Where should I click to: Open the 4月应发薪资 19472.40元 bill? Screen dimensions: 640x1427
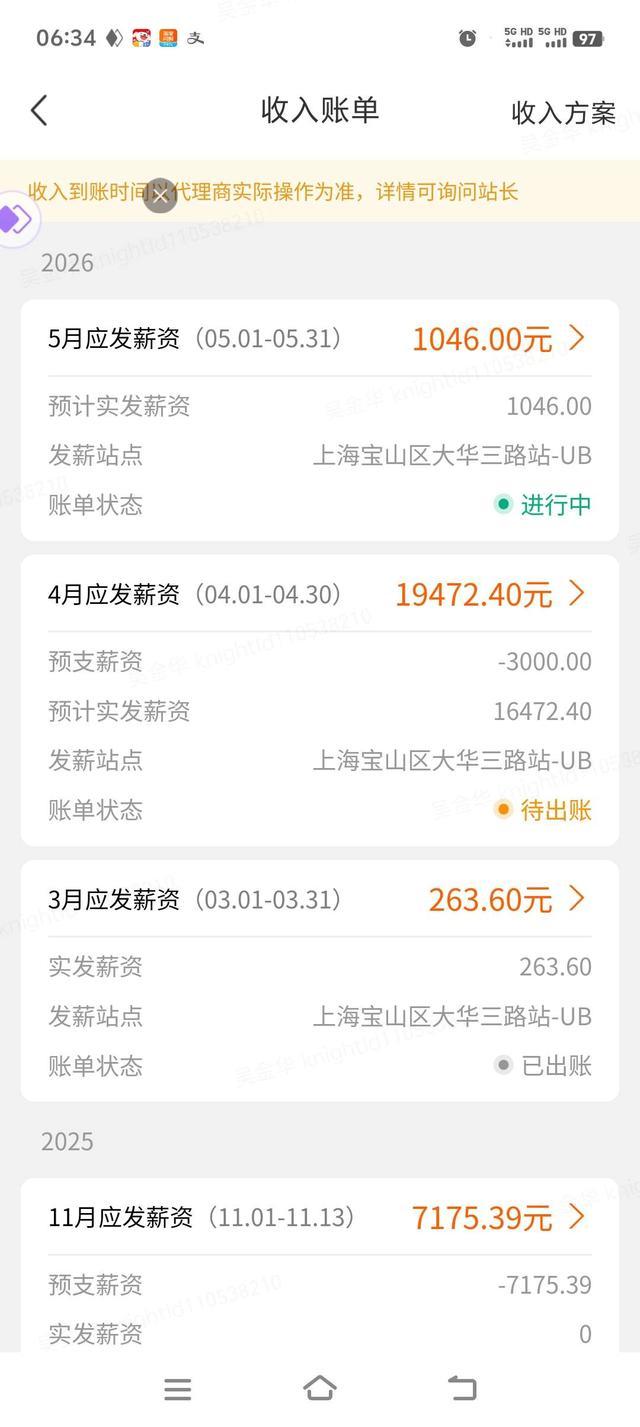320,594
